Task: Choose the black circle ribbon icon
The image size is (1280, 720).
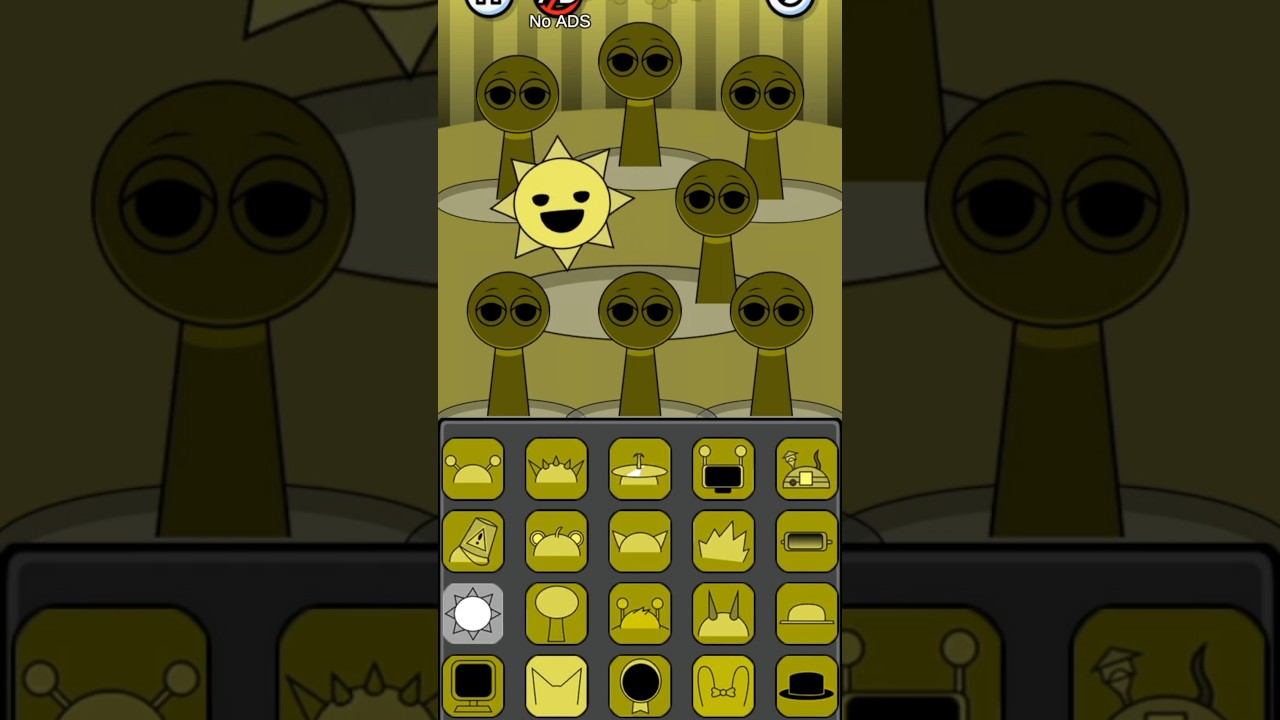Action: [x=640, y=685]
